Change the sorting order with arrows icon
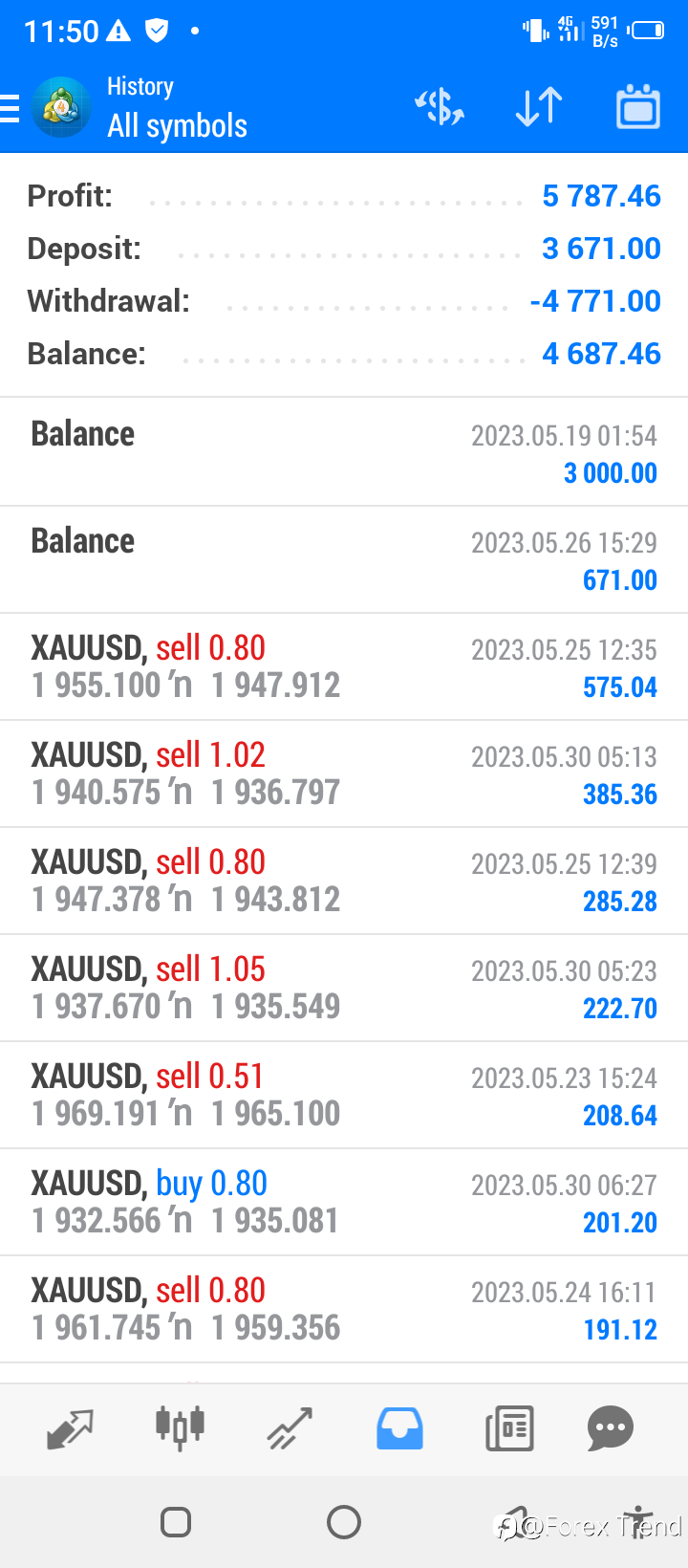 pos(539,107)
